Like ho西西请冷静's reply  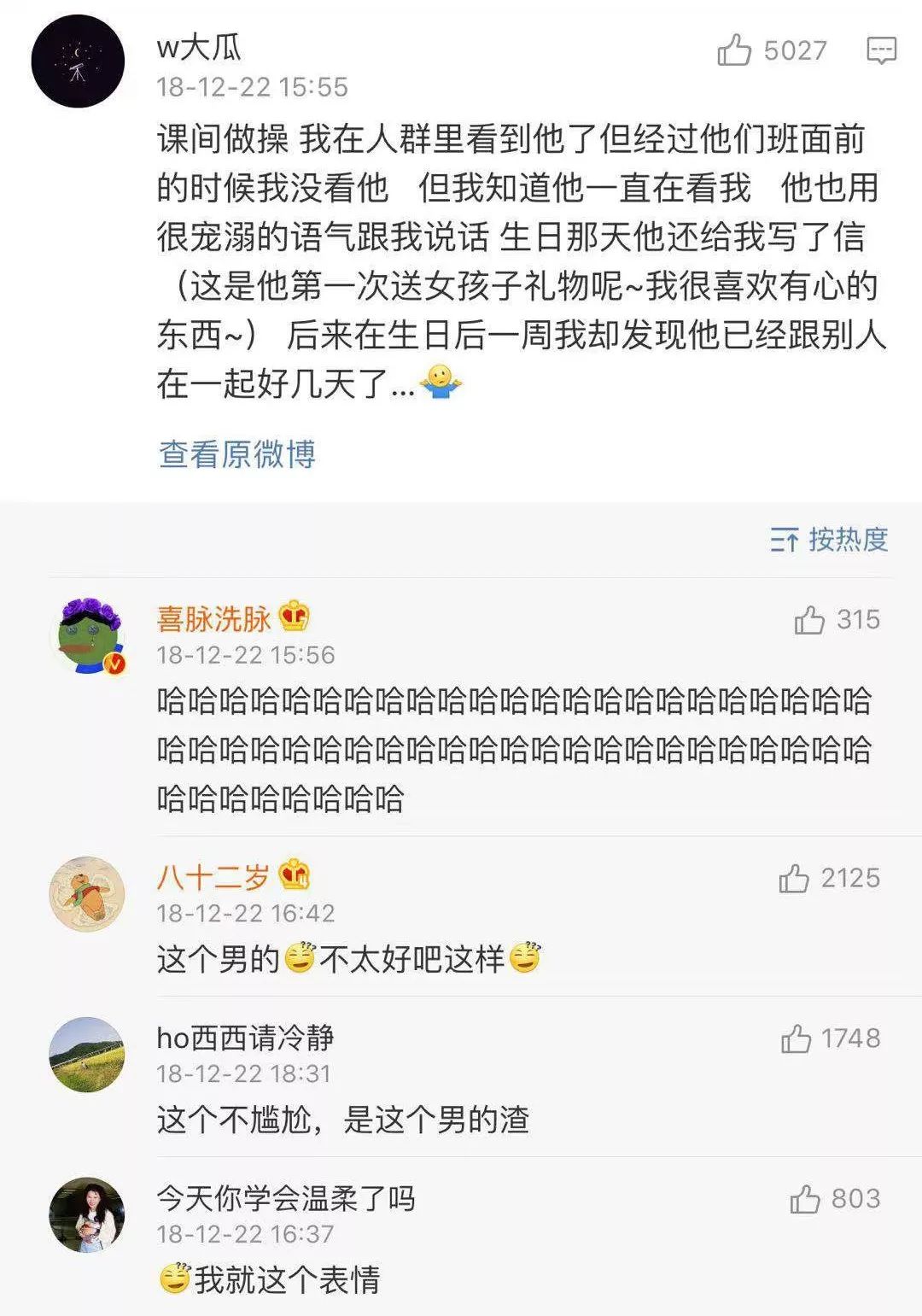pyautogui.click(x=796, y=1038)
